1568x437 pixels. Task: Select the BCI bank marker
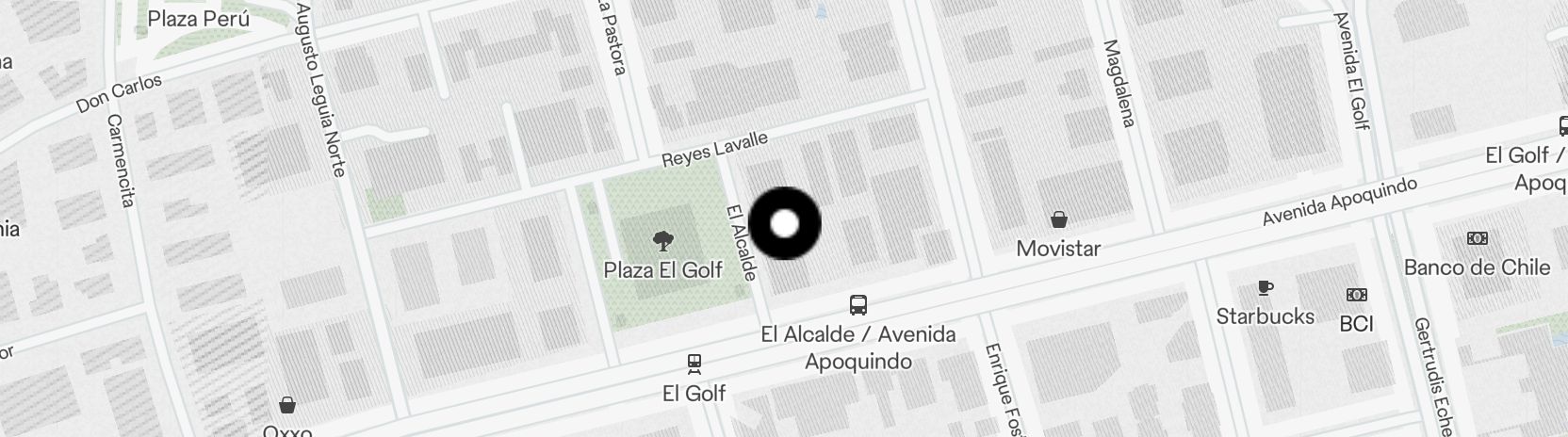click(x=1356, y=296)
